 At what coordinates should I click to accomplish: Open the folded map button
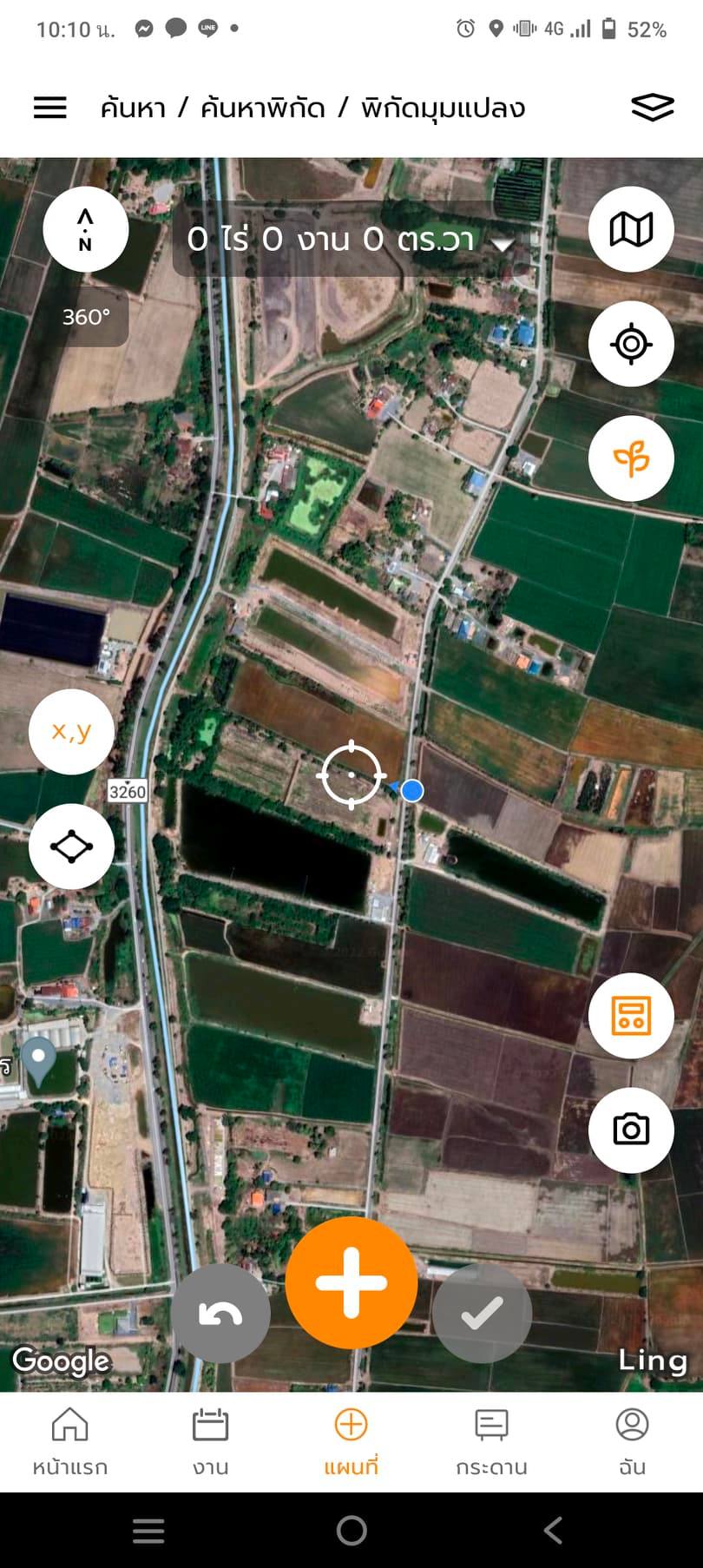pyautogui.click(x=632, y=230)
